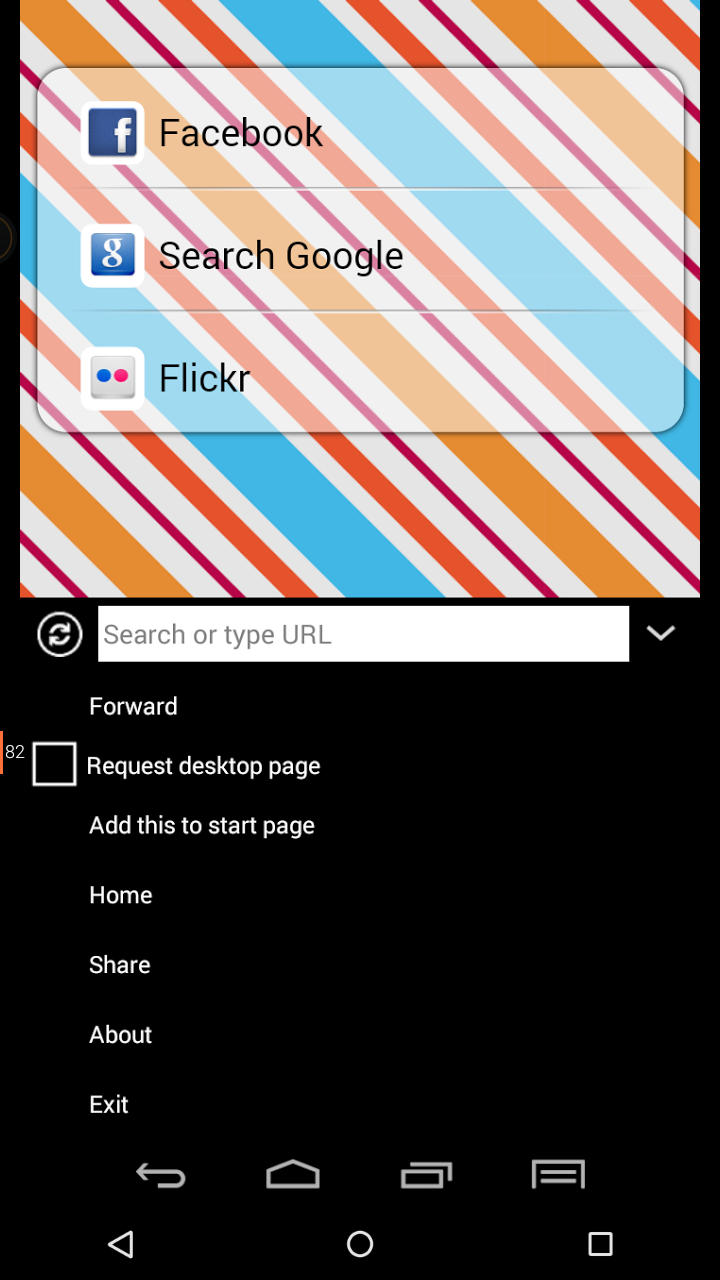Tap the toolbar menu lines icon
The height and width of the screenshot is (1280, 720).
click(x=558, y=1174)
